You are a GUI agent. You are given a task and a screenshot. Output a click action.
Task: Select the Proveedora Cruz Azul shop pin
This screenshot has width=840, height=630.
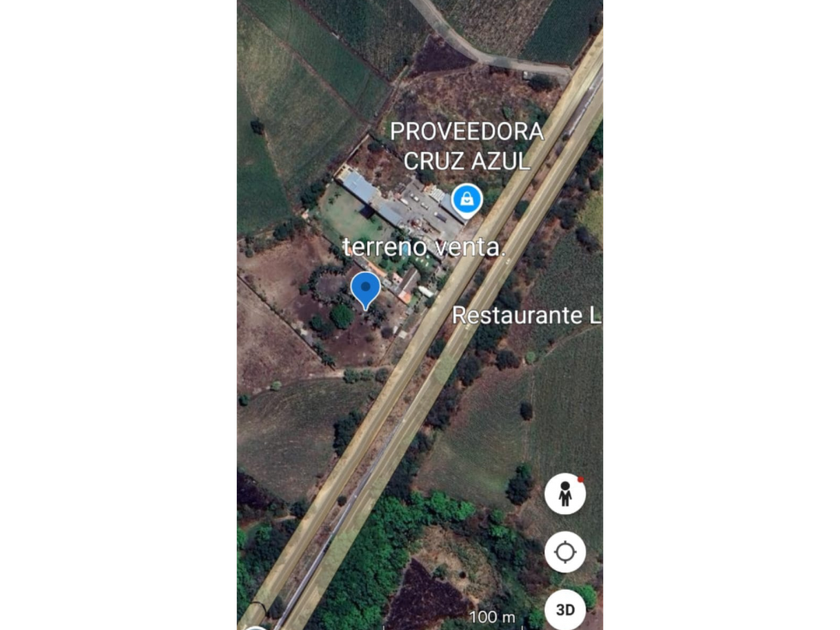(466, 200)
